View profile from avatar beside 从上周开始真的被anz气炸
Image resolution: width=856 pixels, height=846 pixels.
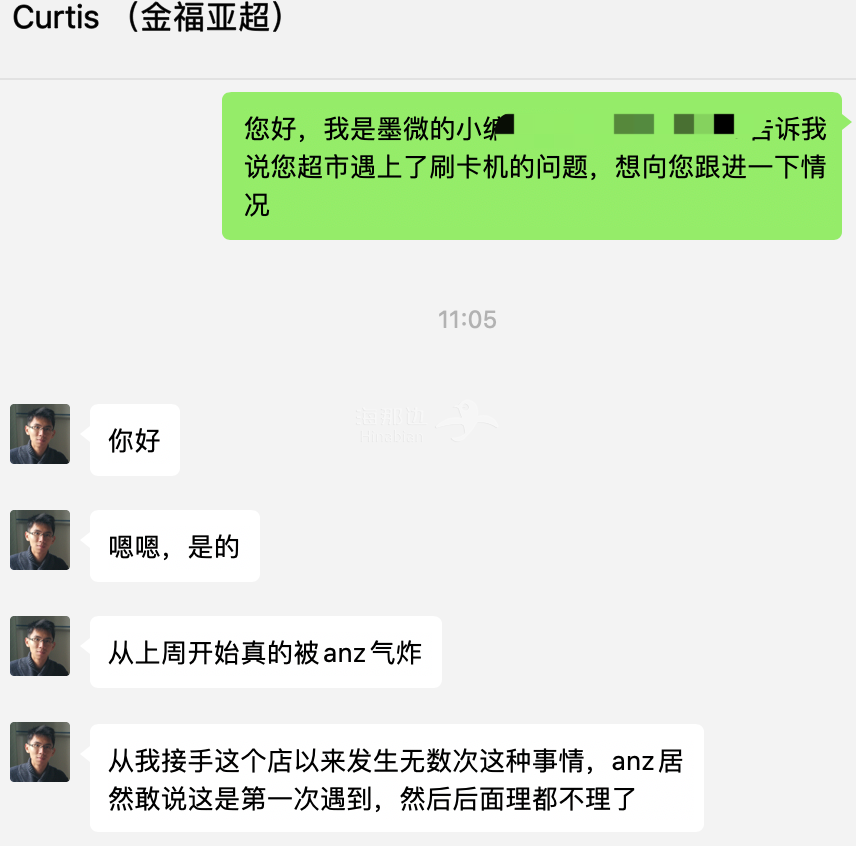pos(40,646)
